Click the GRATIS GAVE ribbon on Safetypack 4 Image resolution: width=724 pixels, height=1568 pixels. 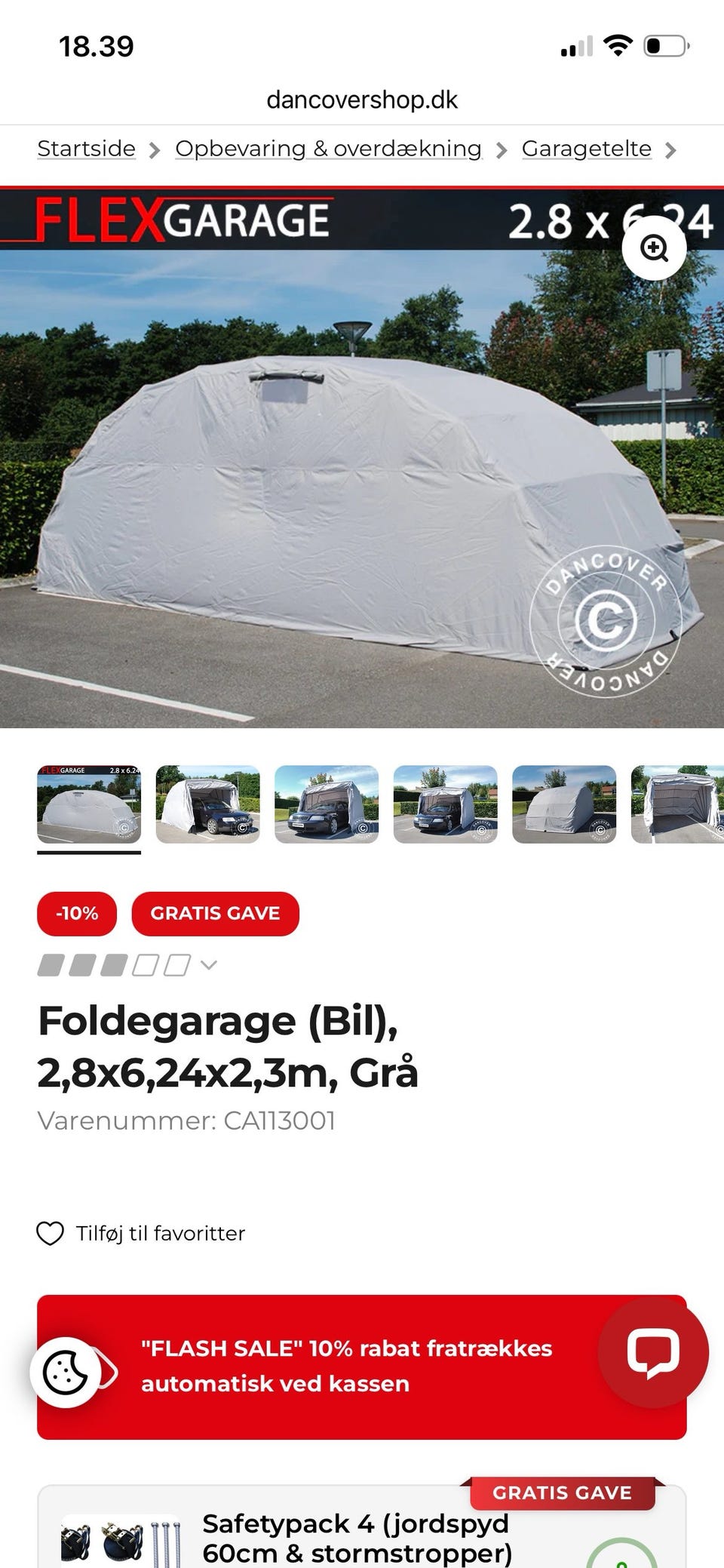click(x=562, y=1492)
